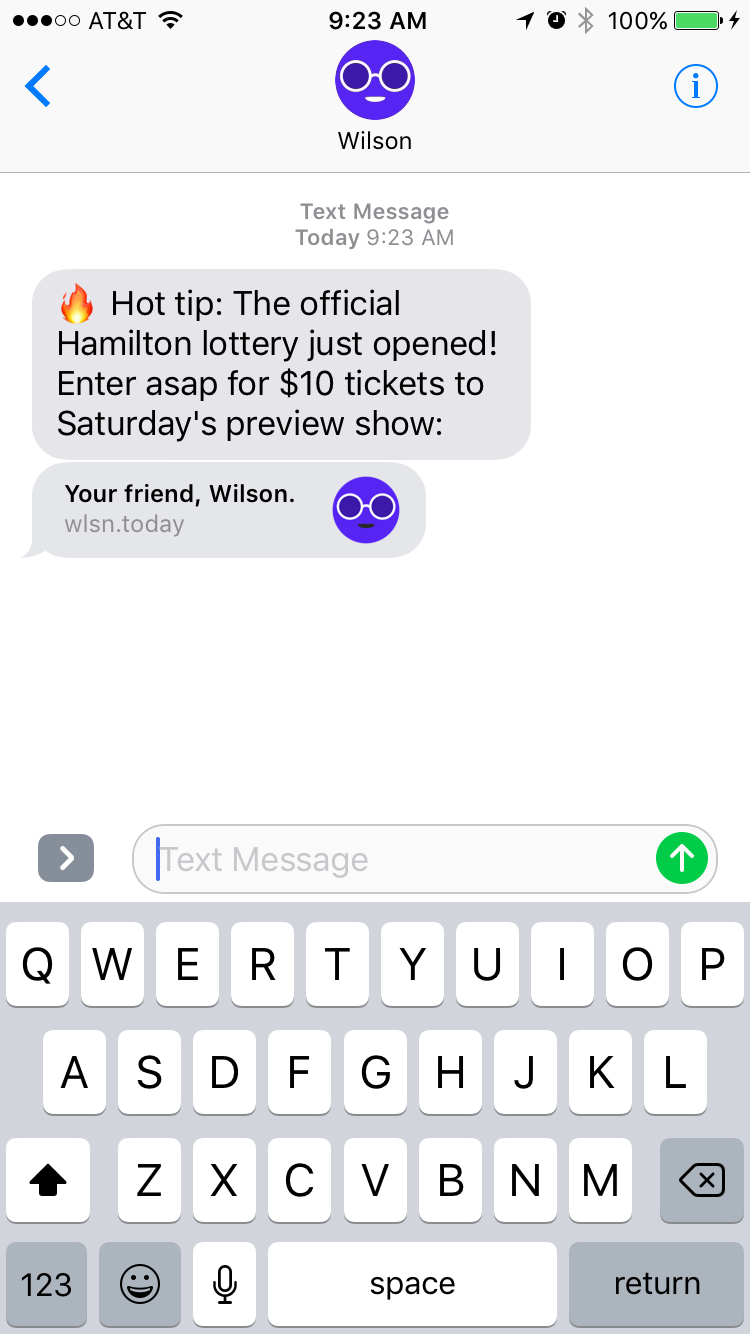750x1334 pixels.
Task: Focus the Text Message input field
Action: [x=400, y=859]
